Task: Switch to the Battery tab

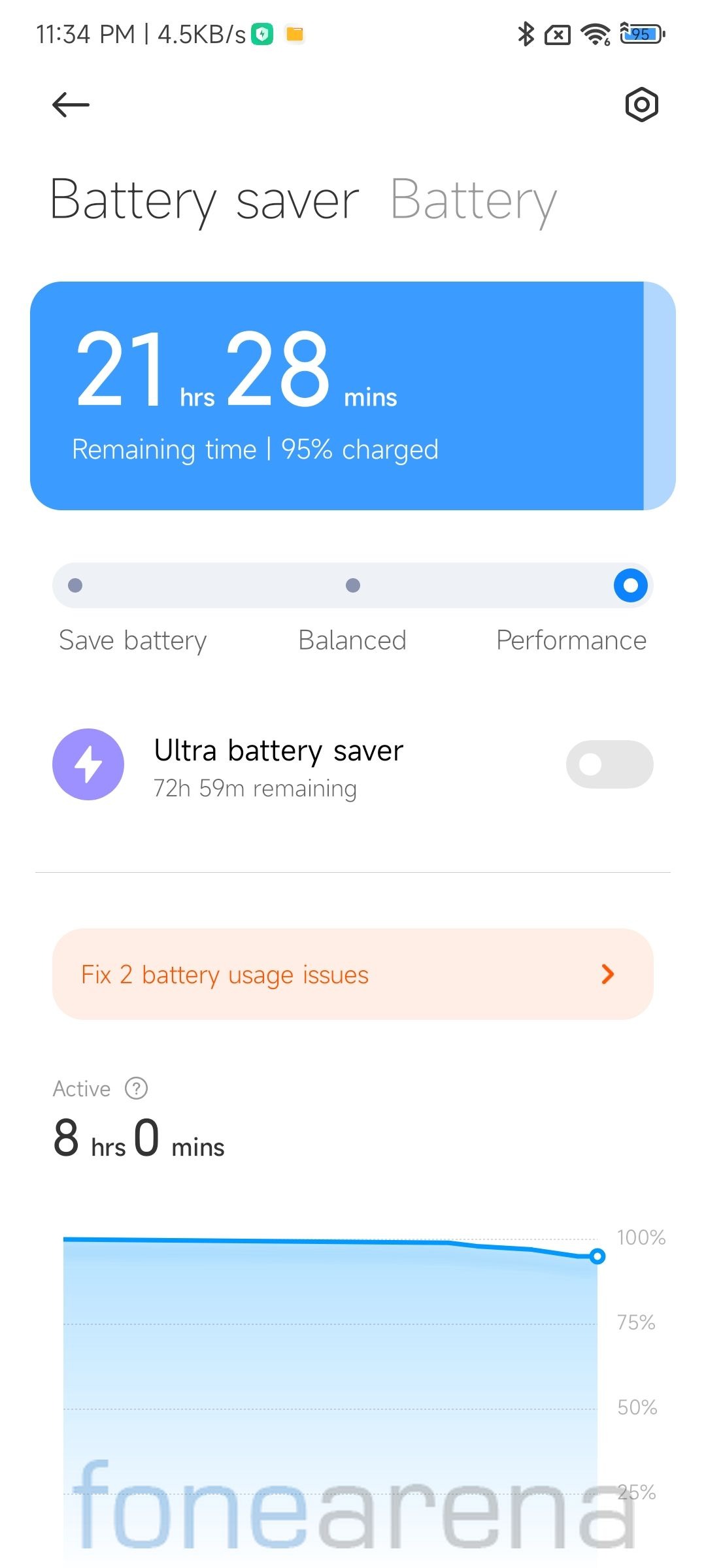Action: tap(473, 201)
